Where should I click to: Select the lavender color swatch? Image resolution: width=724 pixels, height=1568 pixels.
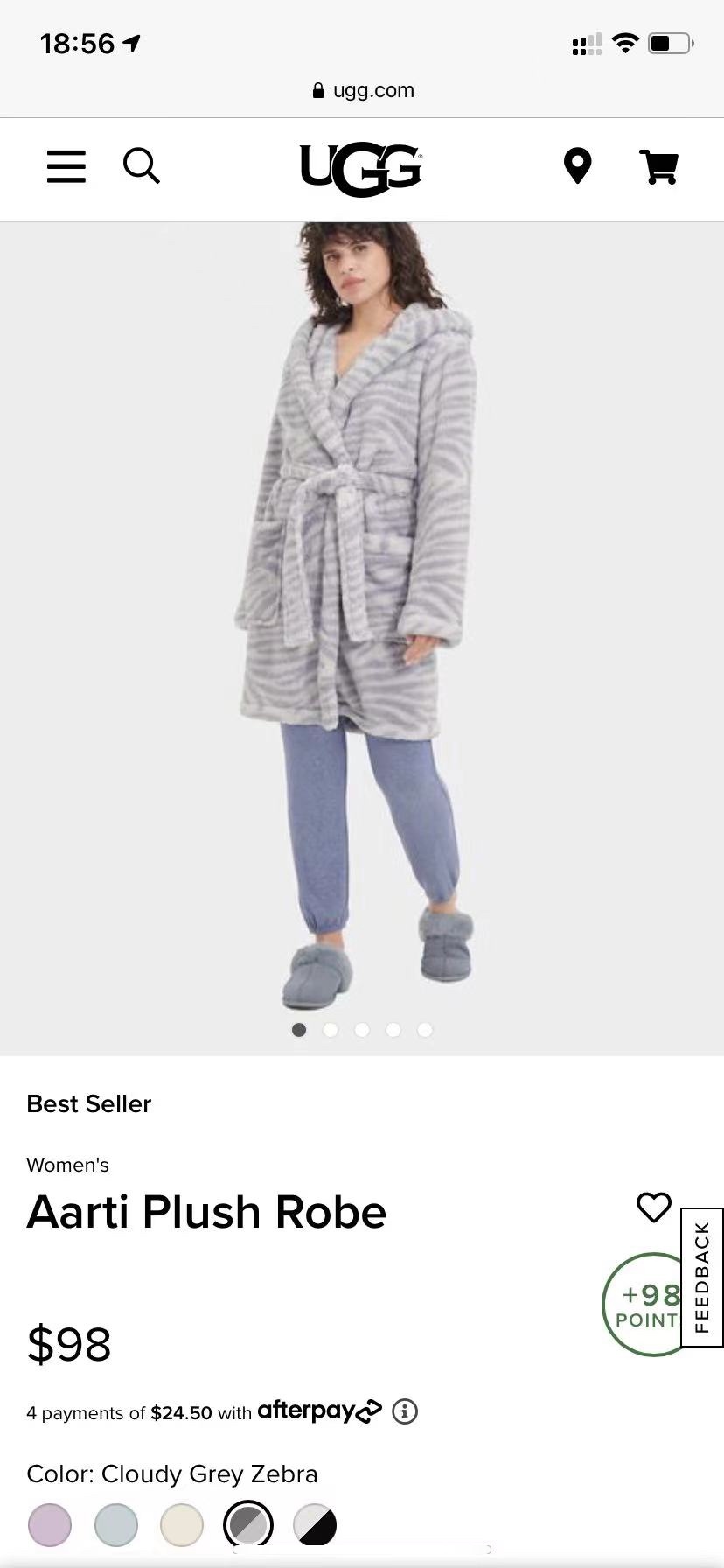pos(50,1525)
